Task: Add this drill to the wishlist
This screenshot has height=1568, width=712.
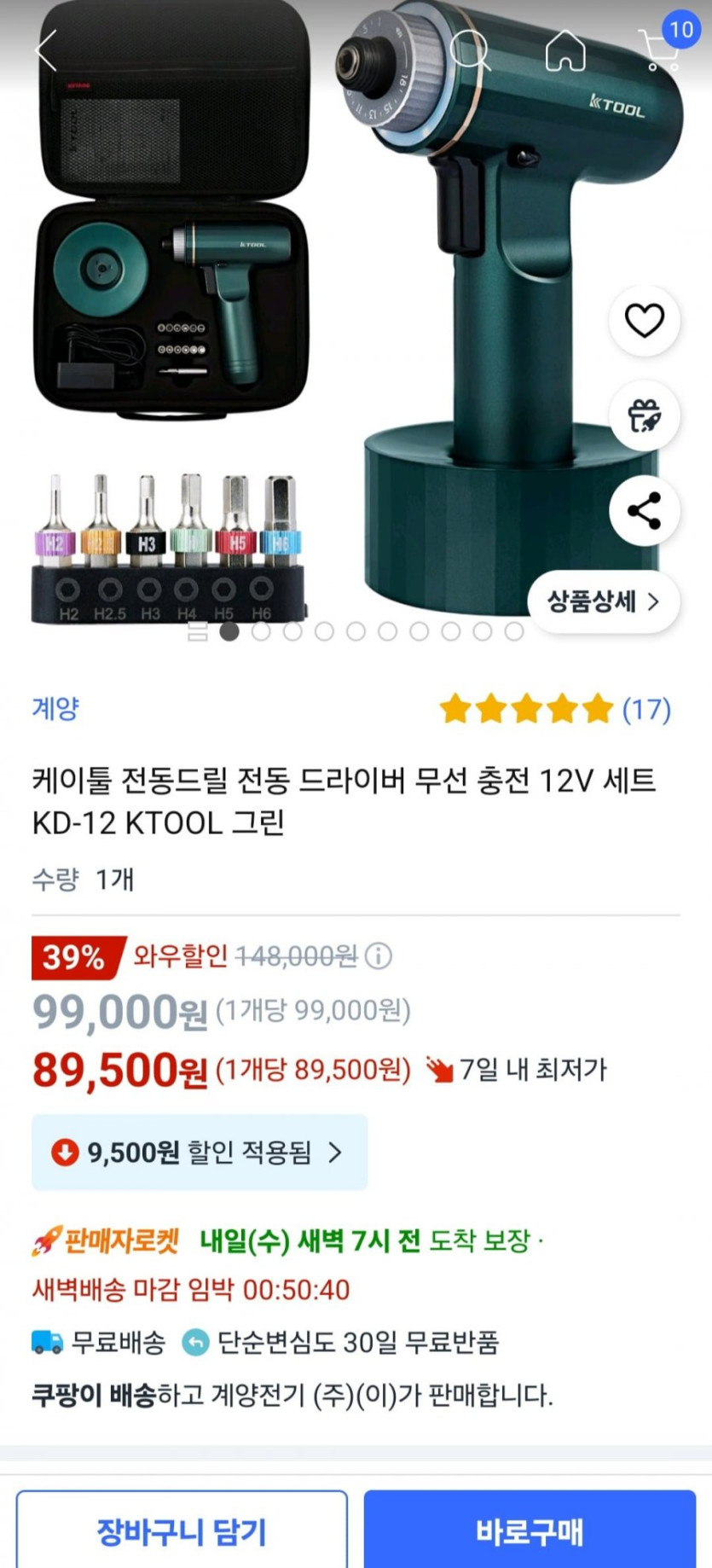Action: (644, 321)
